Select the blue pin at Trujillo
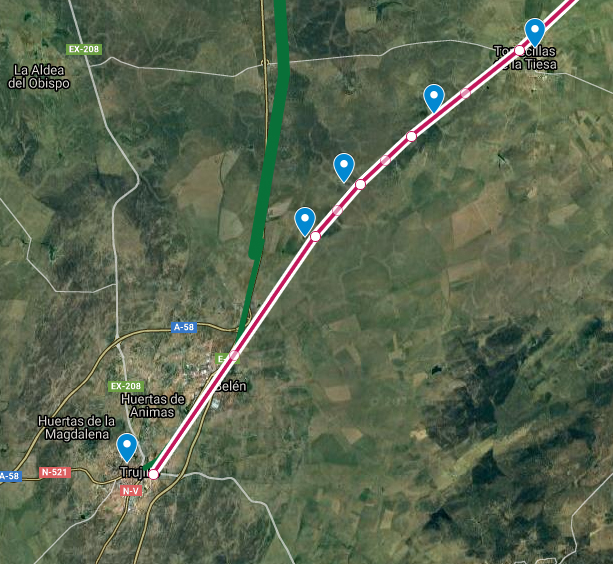Viewport: 613px width, 564px height. click(x=127, y=446)
